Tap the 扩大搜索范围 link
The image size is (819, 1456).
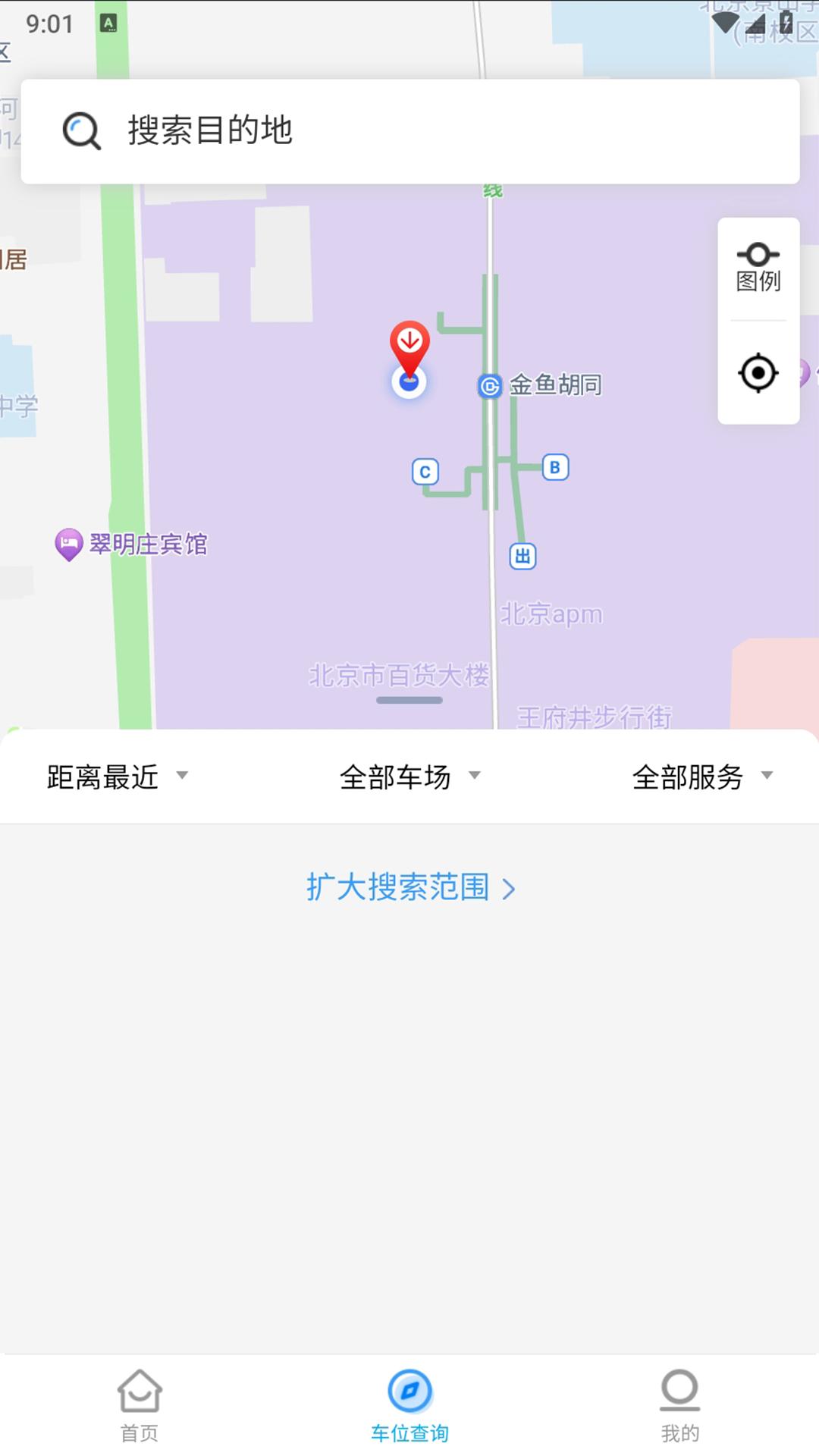[x=409, y=888]
